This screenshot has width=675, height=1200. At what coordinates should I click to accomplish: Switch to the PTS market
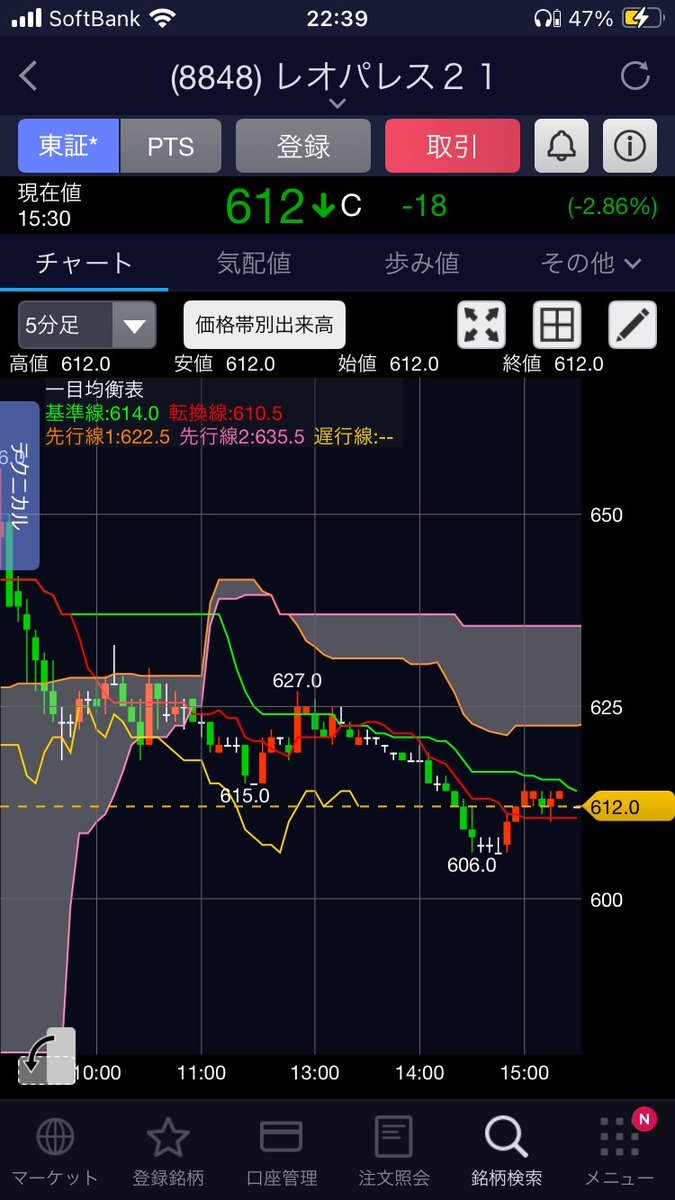click(x=170, y=146)
